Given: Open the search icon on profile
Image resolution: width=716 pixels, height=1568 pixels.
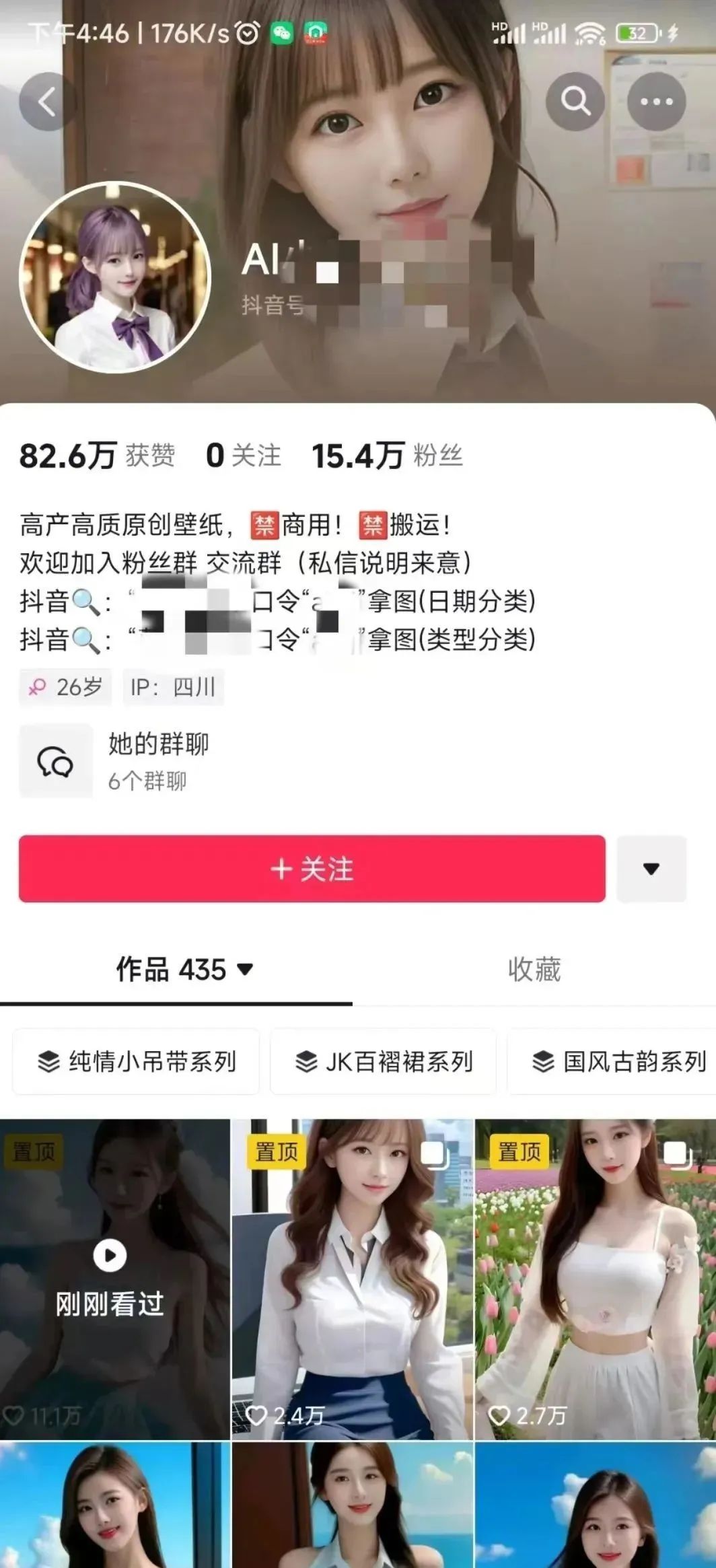Looking at the screenshot, I should pos(575,102).
